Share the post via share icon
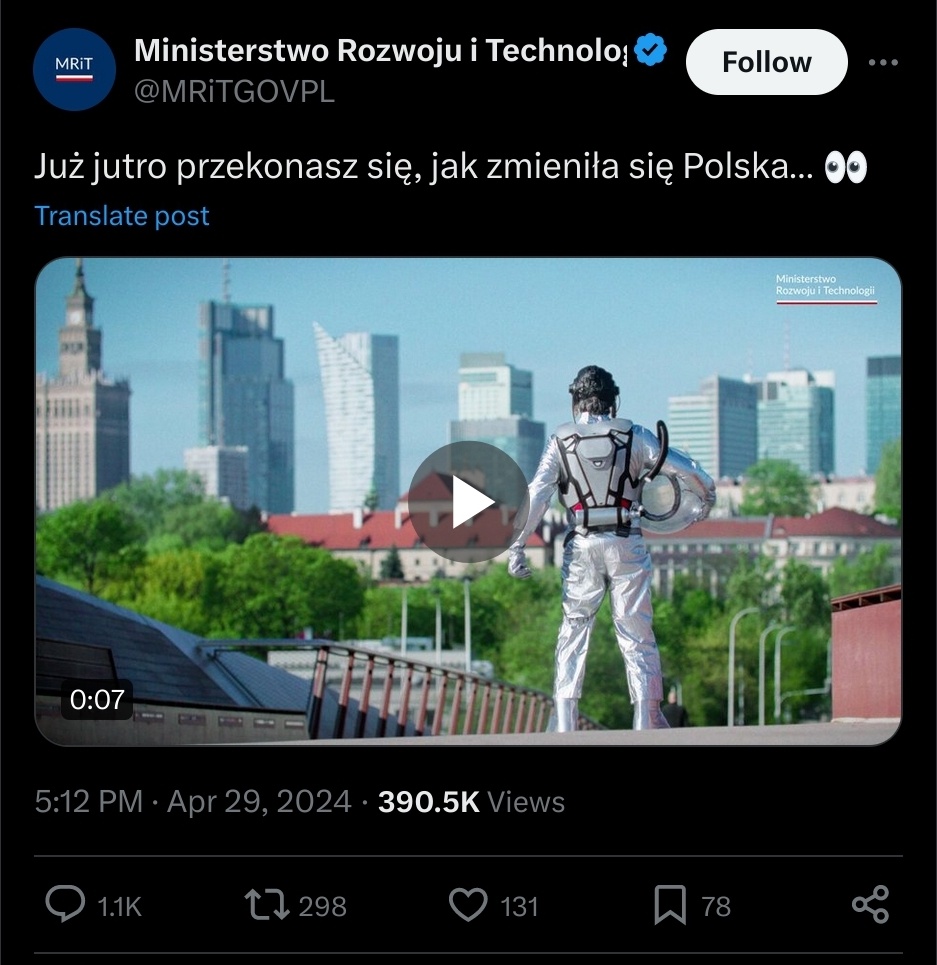Viewport: 937px width, 965px height. click(870, 905)
